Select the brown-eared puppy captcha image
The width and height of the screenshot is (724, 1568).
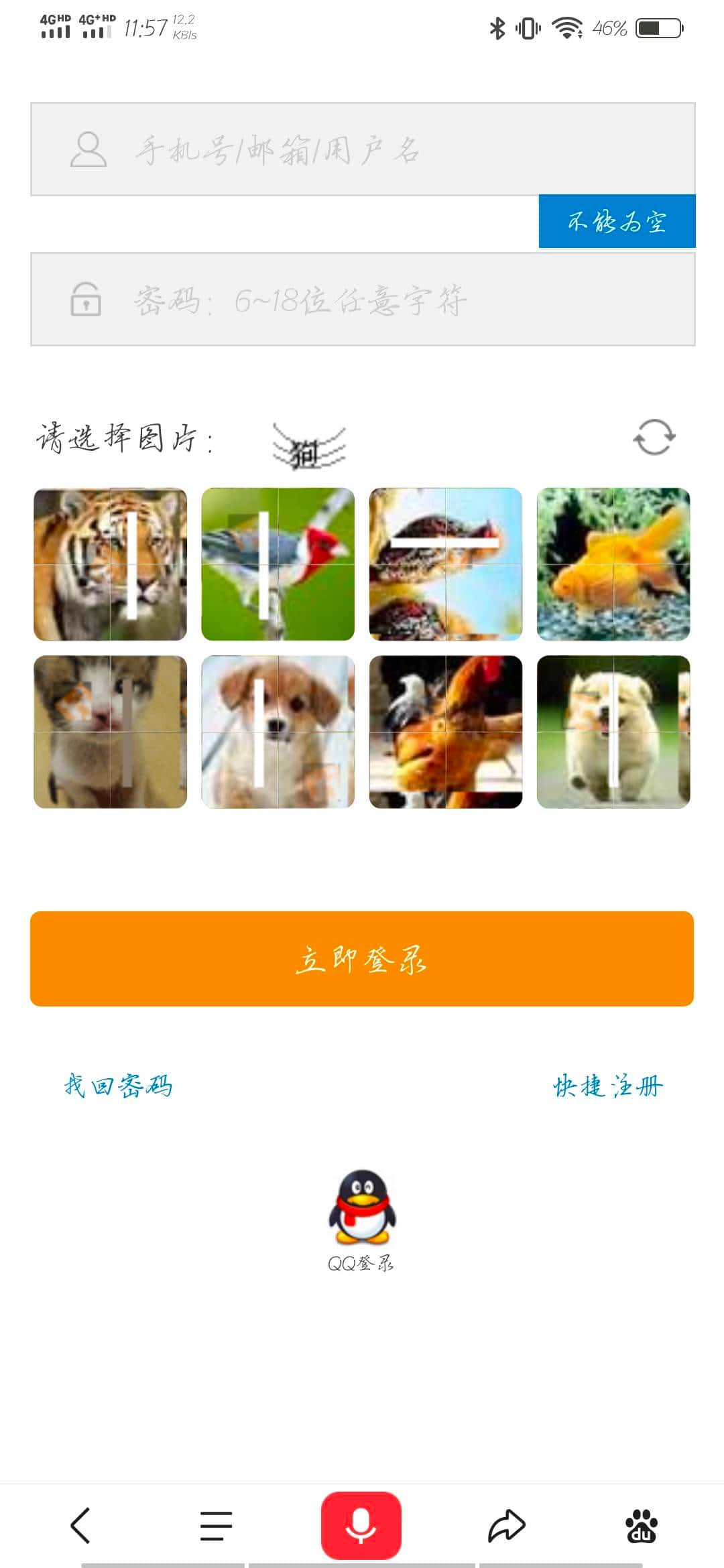click(x=278, y=730)
